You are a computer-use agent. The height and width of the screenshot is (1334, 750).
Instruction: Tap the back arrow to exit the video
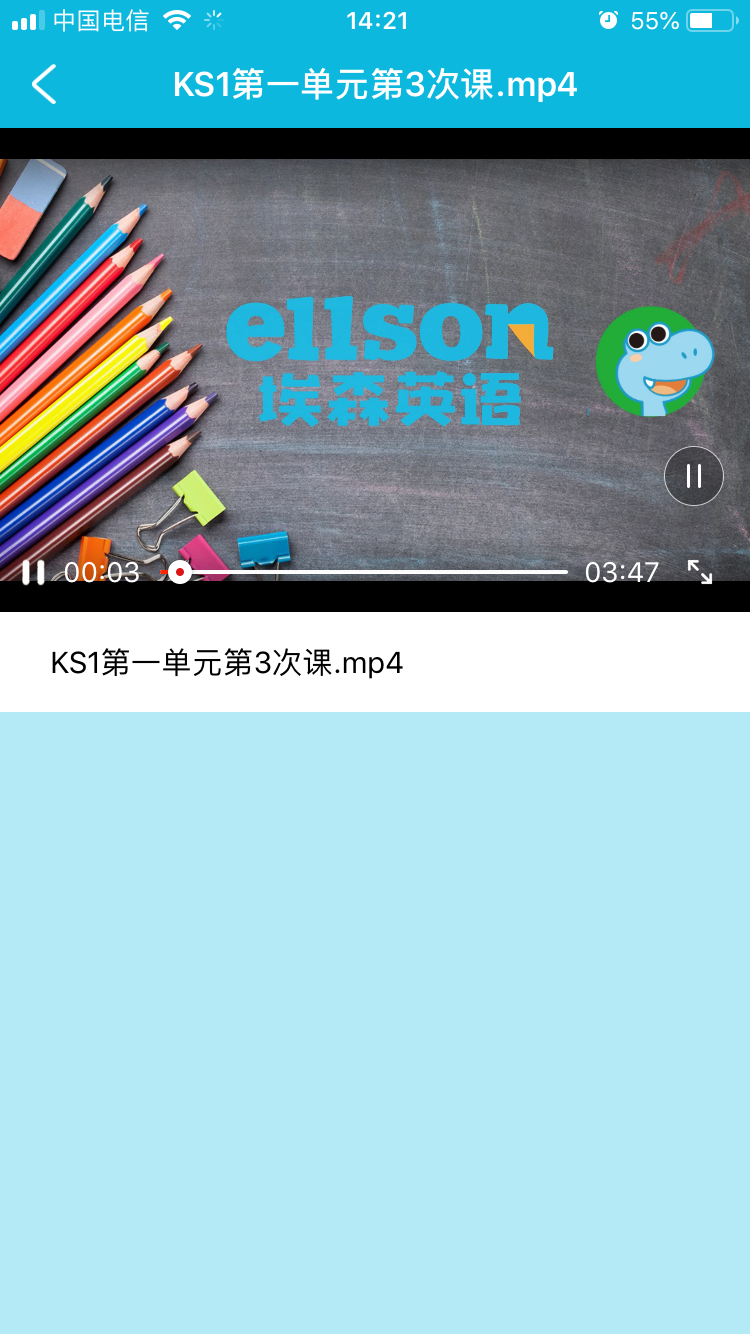(43, 86)
